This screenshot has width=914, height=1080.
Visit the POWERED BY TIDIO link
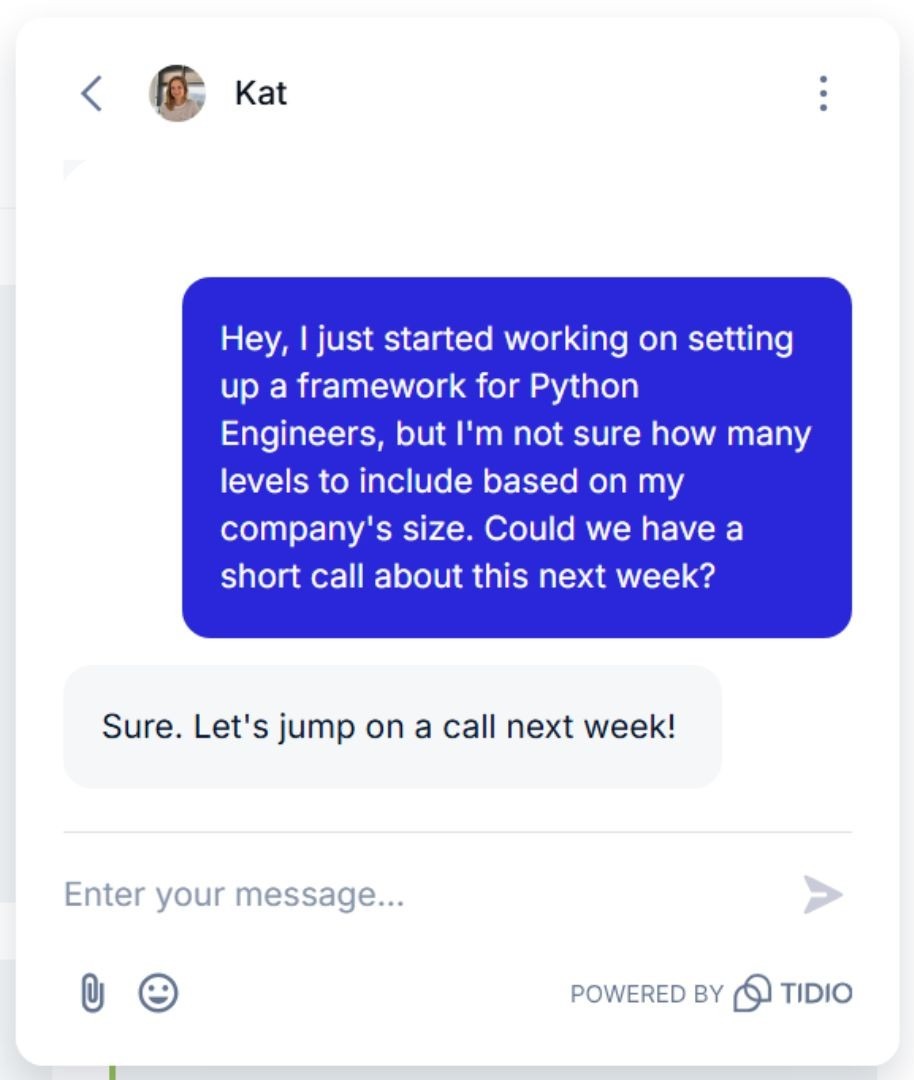710,993
